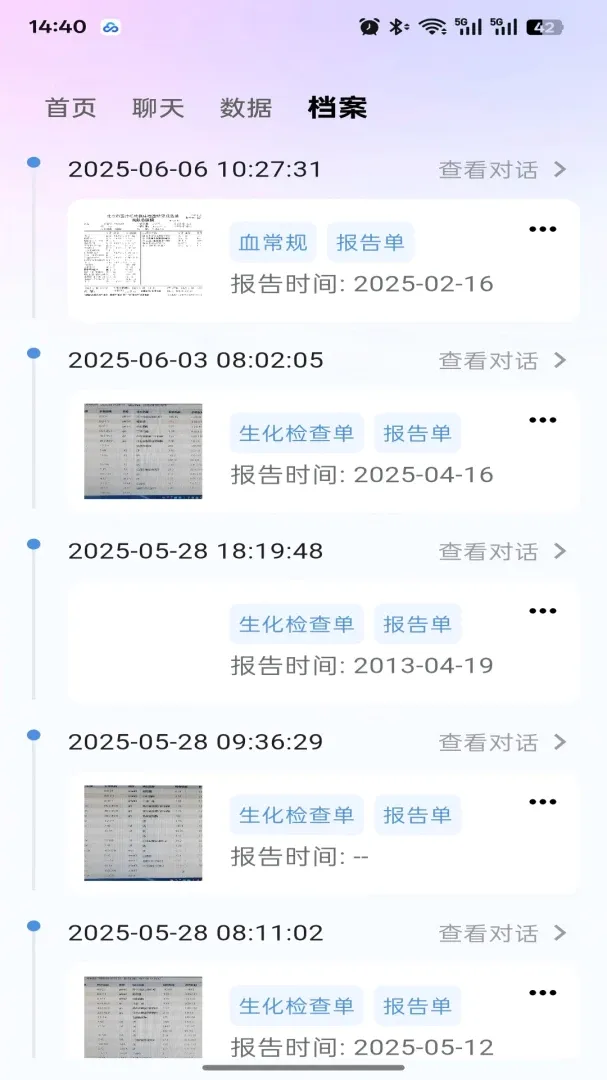The image size is (607, 1080).
Task: Open the three-dot menu on the report dated 2025-05-12
Action: [542, 993]
